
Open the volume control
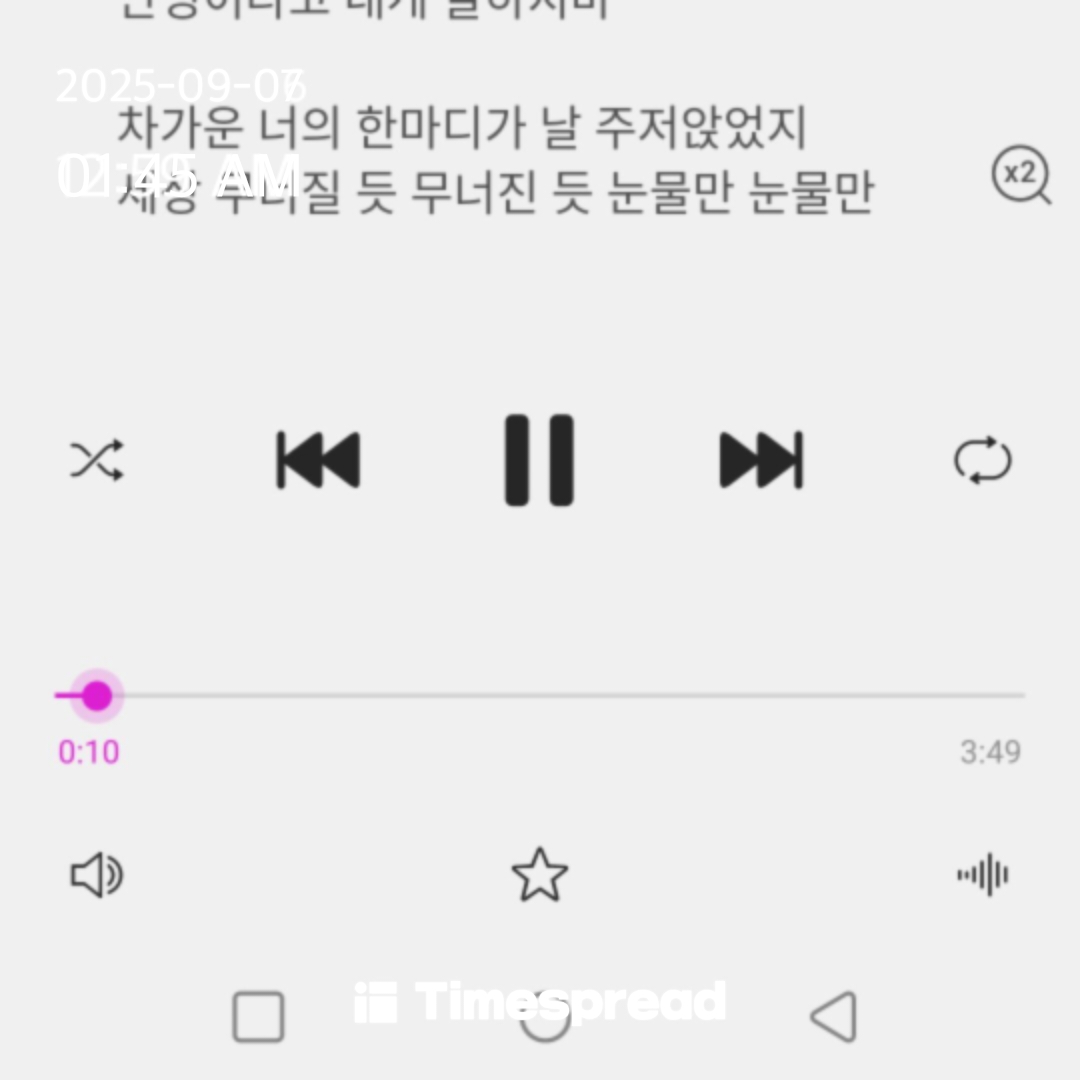(x=97, y=876)
